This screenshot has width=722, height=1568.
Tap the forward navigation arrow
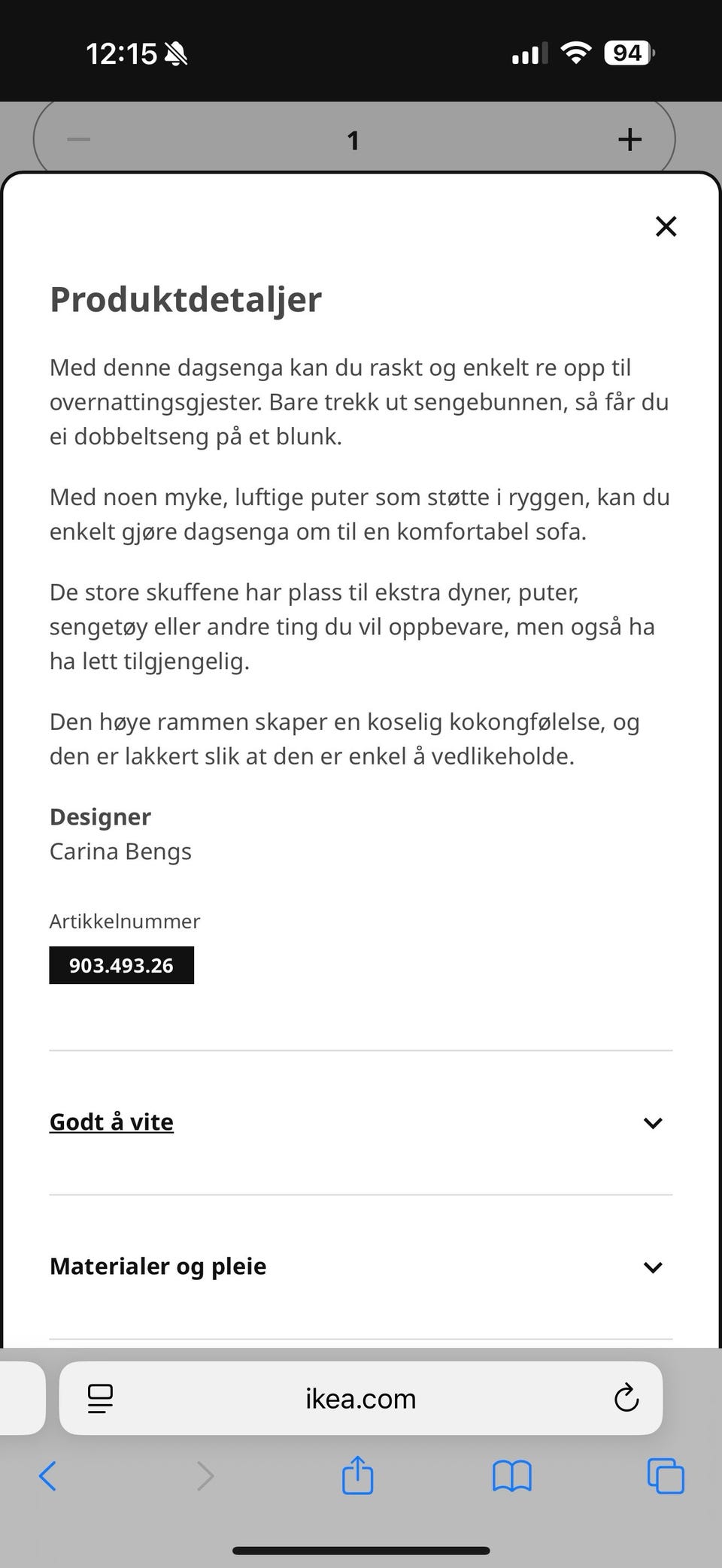click(205, 1476)
